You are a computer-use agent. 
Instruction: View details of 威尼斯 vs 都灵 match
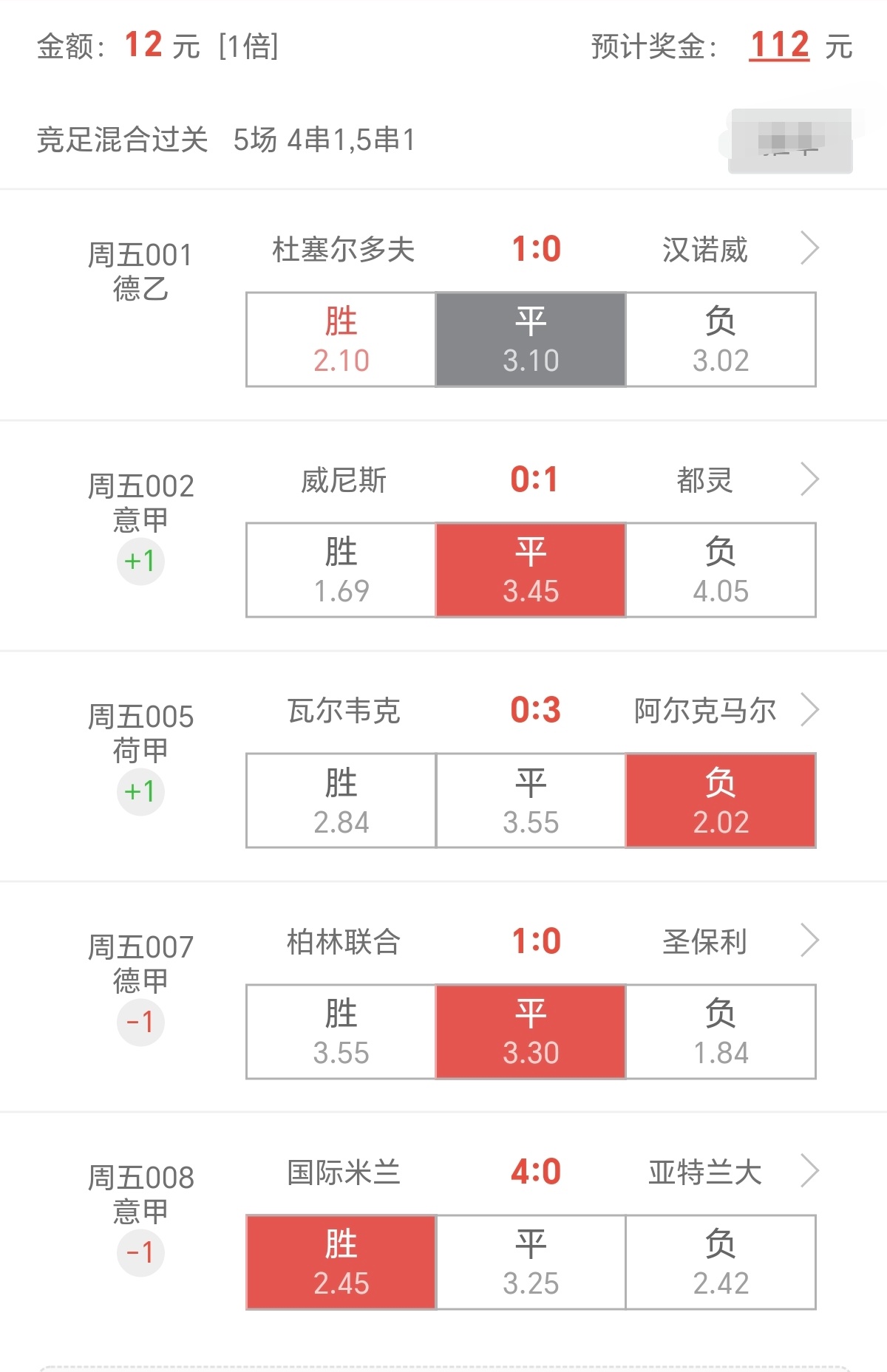pos(810,479)
